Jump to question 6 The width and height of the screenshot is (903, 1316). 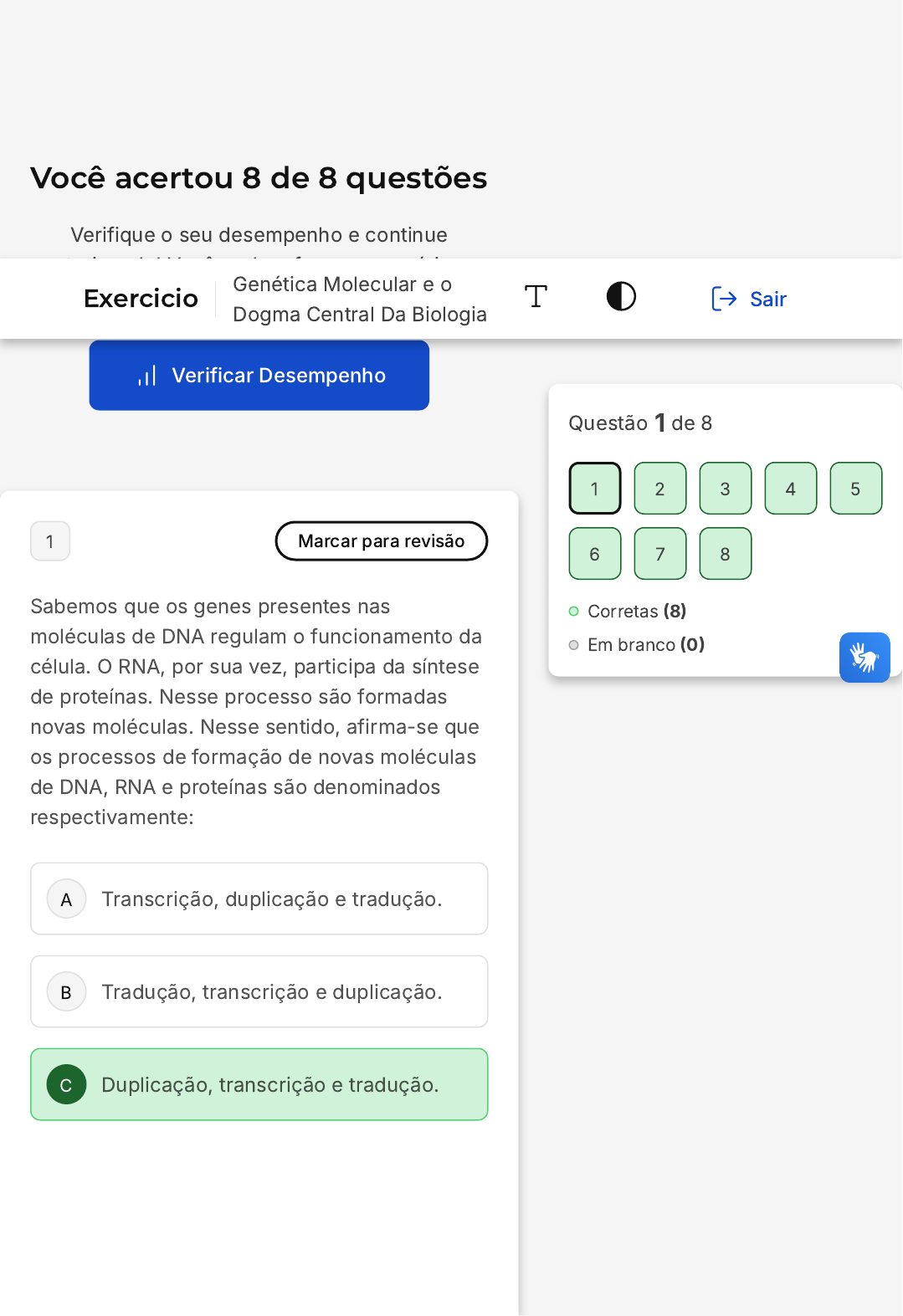coord(595,554)
